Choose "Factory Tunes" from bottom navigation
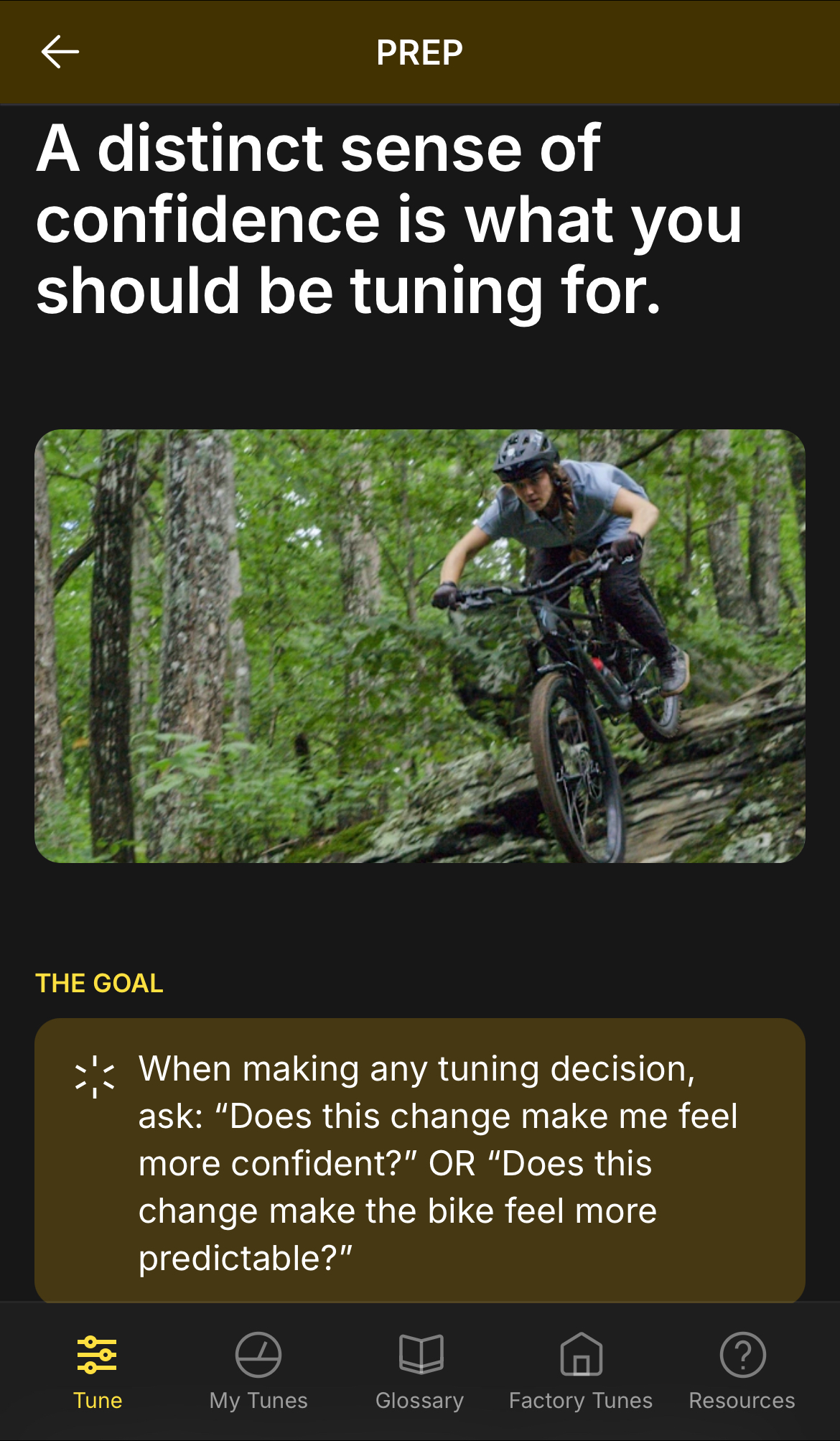The width and height of the screenshot is (840, 1441). tap(581, 1401)
